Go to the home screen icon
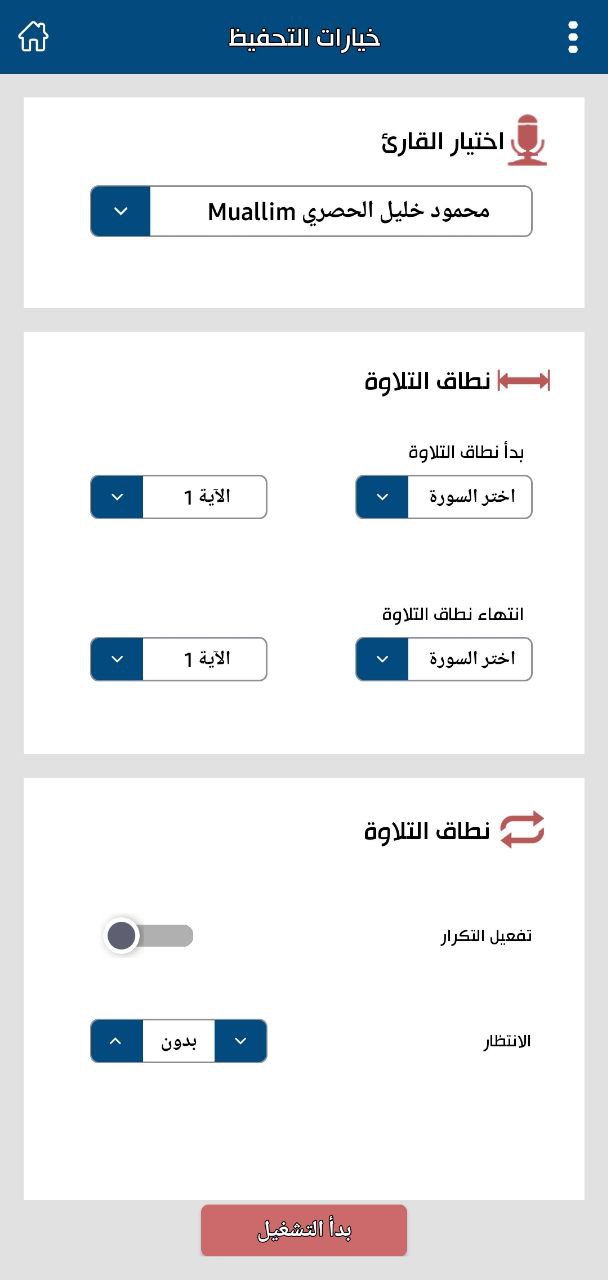Screen dimensions: 608x1280 (x=33, y=37)
